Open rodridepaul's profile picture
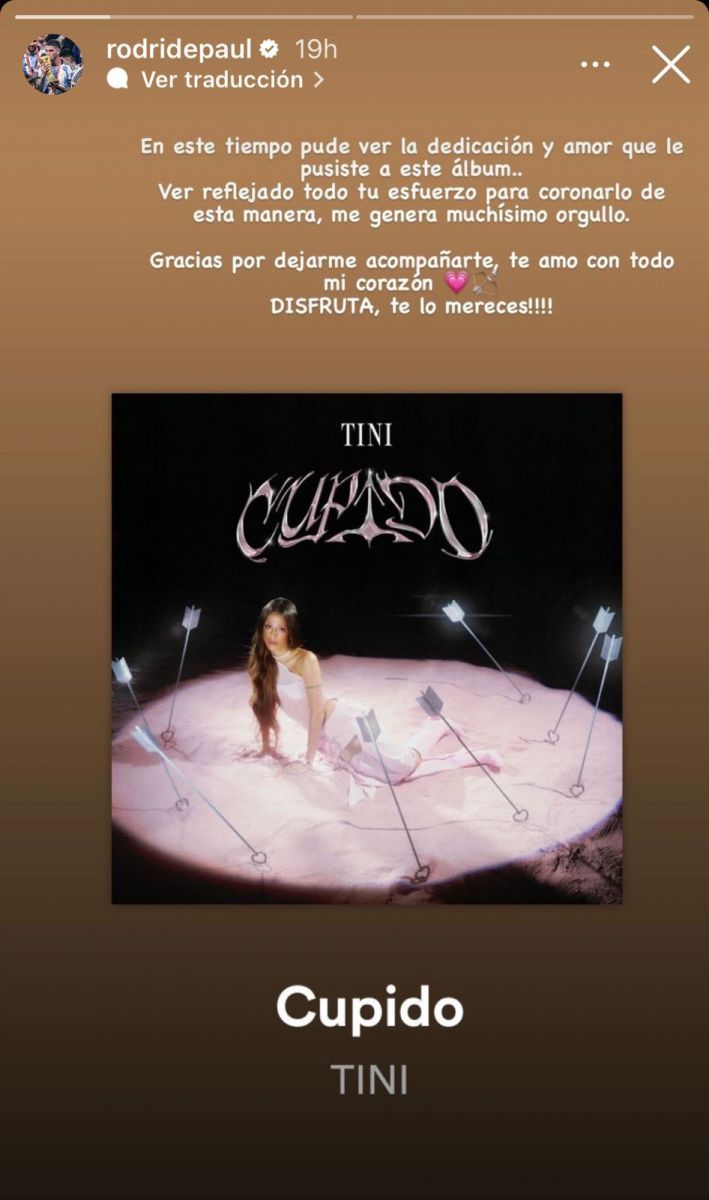709x1200 pixels. [52, 64]
